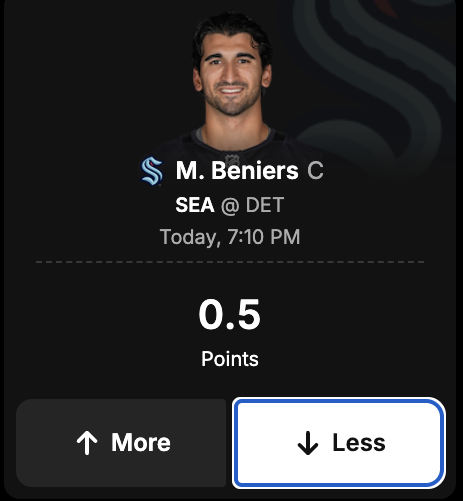
Task: Choose Less on 0.5 Points
Action: (339, 443)
